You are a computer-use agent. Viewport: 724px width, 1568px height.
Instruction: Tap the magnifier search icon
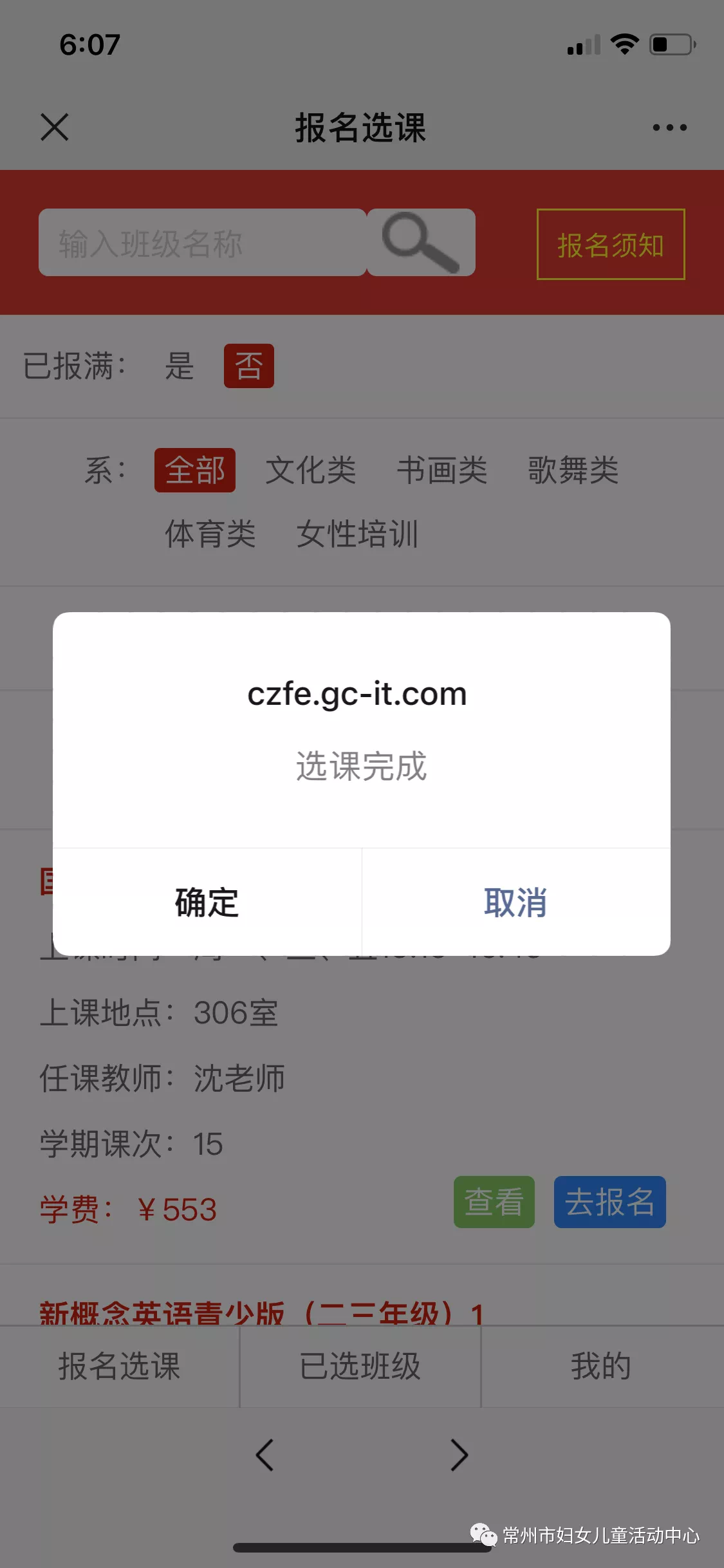click(x=421, y=243)
